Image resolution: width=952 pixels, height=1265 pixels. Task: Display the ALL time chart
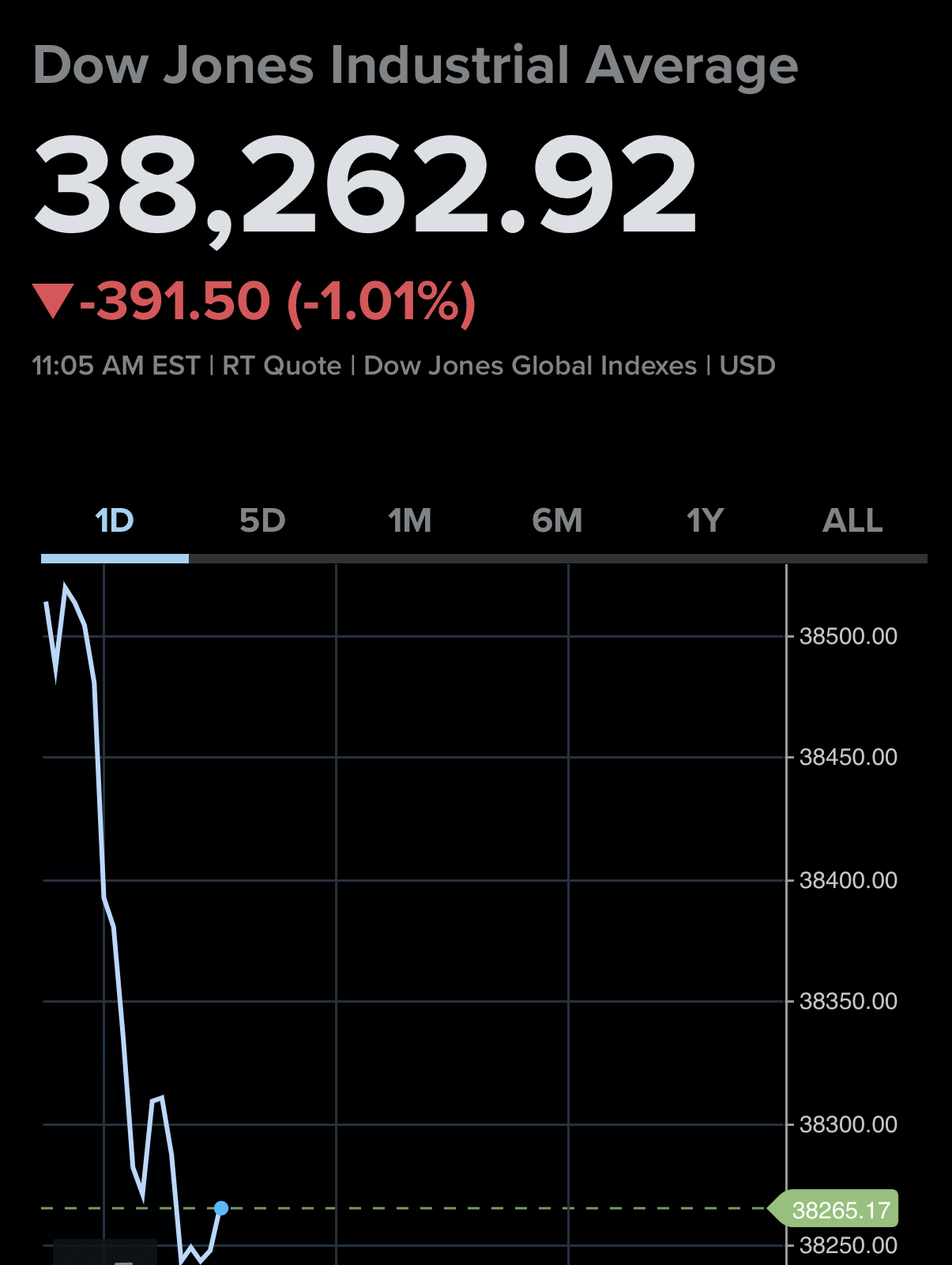[x=852, y=521]
